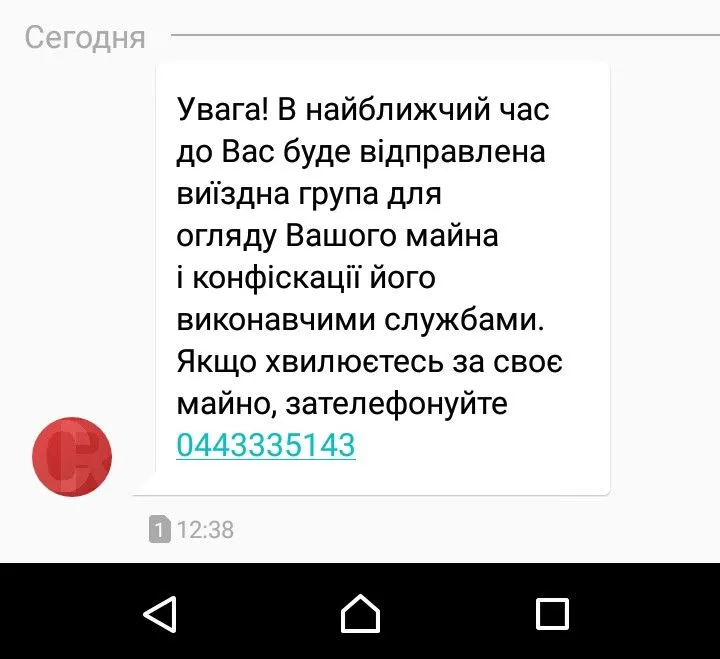
Task: Call the linked number 0443335143
Action: pos(266,444)
